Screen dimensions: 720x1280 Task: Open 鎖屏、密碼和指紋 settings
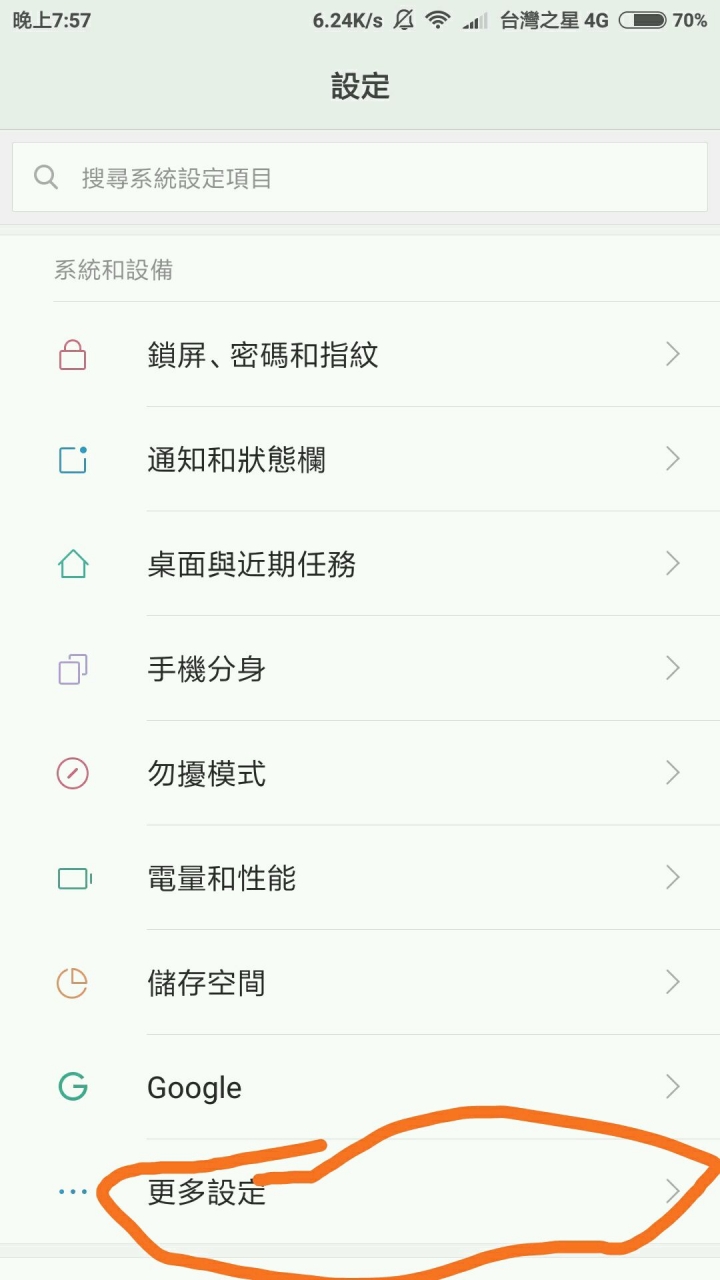pyautogui.click(x=360, y=354)
